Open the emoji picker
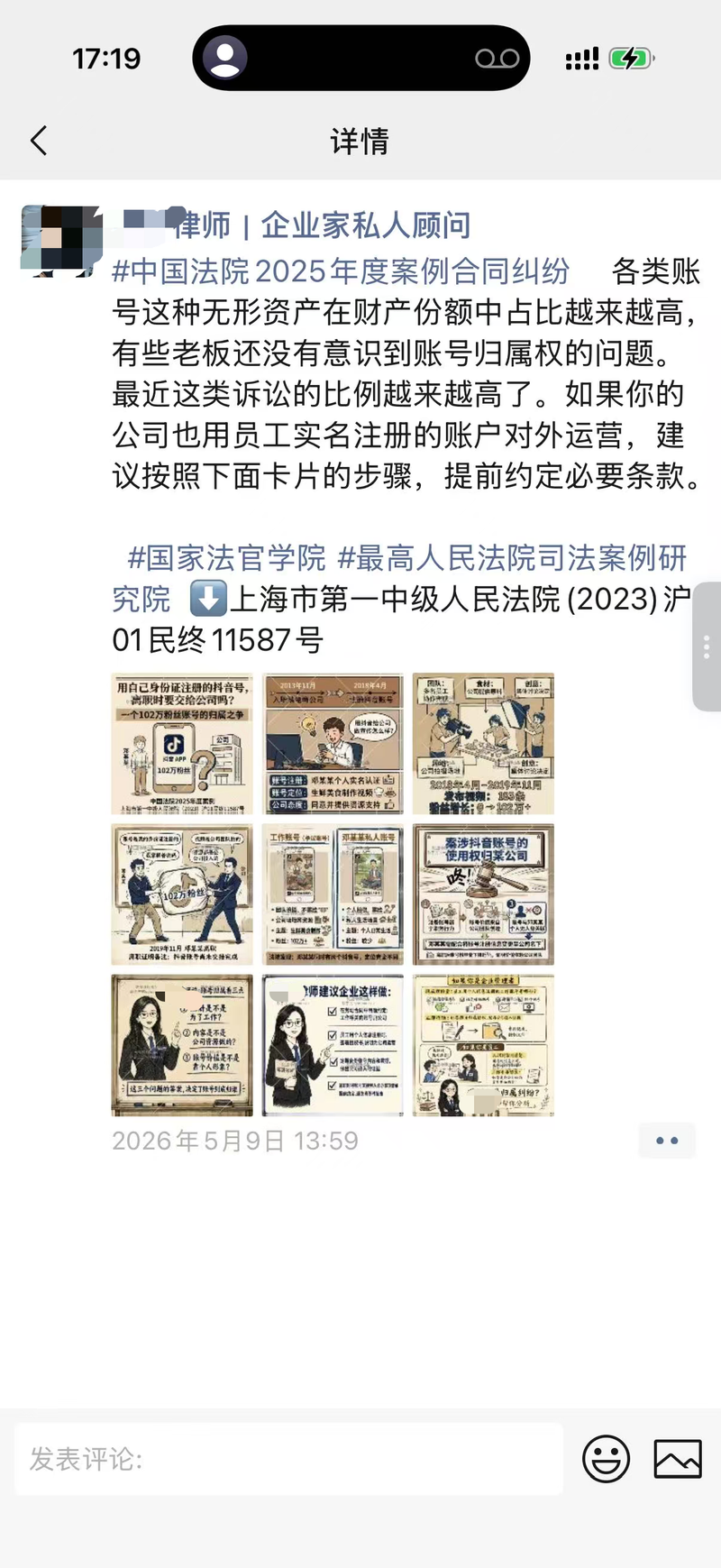Image resolution: width=721 pixels, height=1568 pixels. tap(606, 1459)
